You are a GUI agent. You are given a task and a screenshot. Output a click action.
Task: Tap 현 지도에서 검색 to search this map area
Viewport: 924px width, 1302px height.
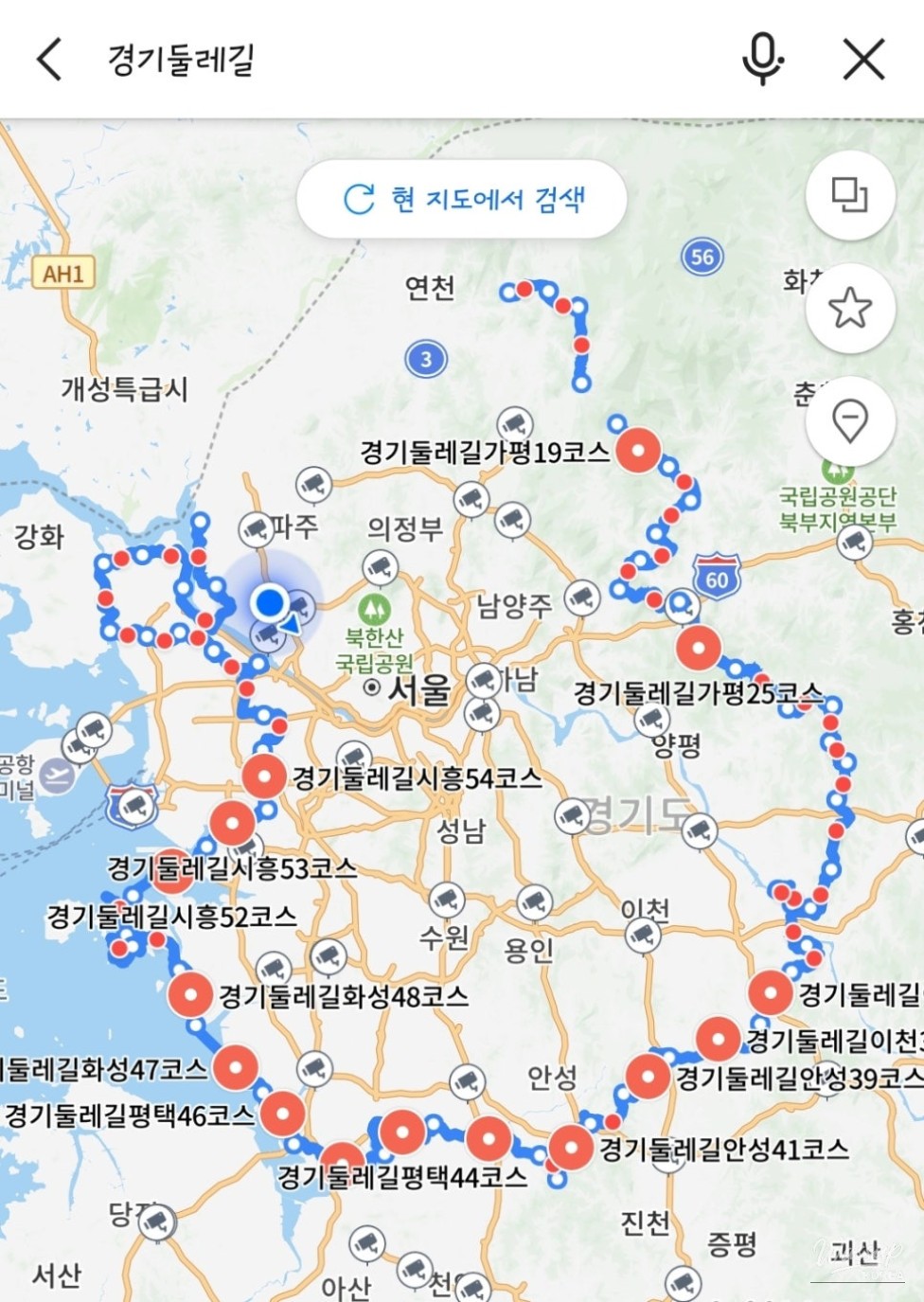[x=462, y=200]
